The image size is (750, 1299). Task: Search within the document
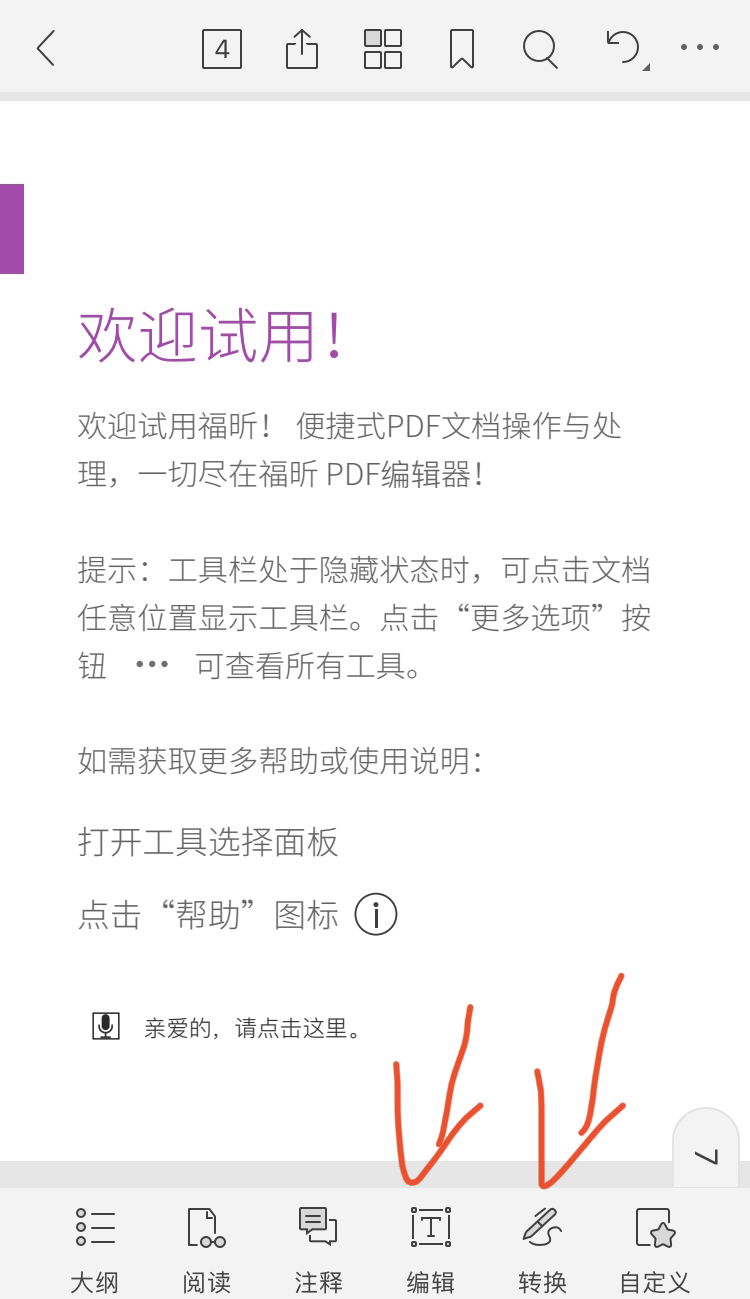(x=540, y=48)
